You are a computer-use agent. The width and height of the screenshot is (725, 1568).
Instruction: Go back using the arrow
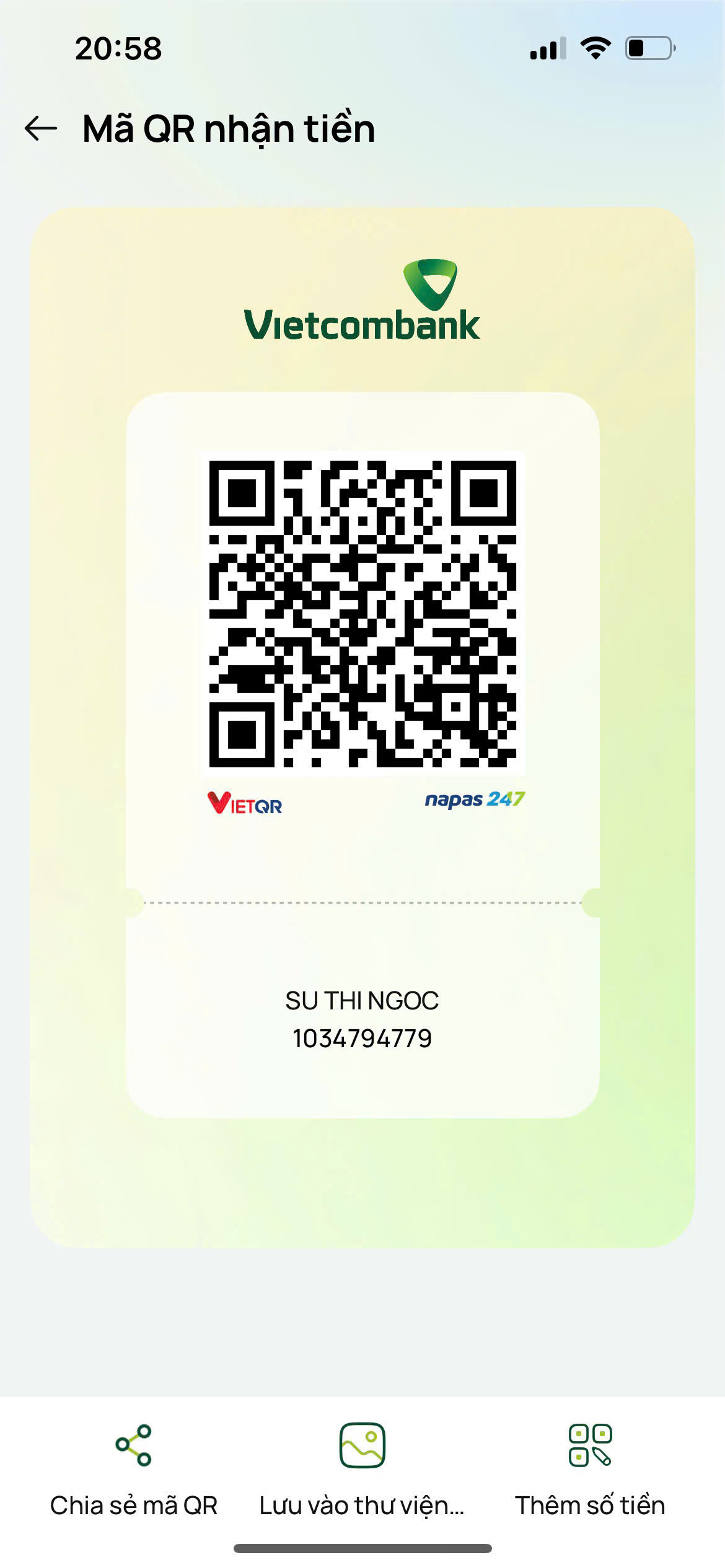pos(41,129)
